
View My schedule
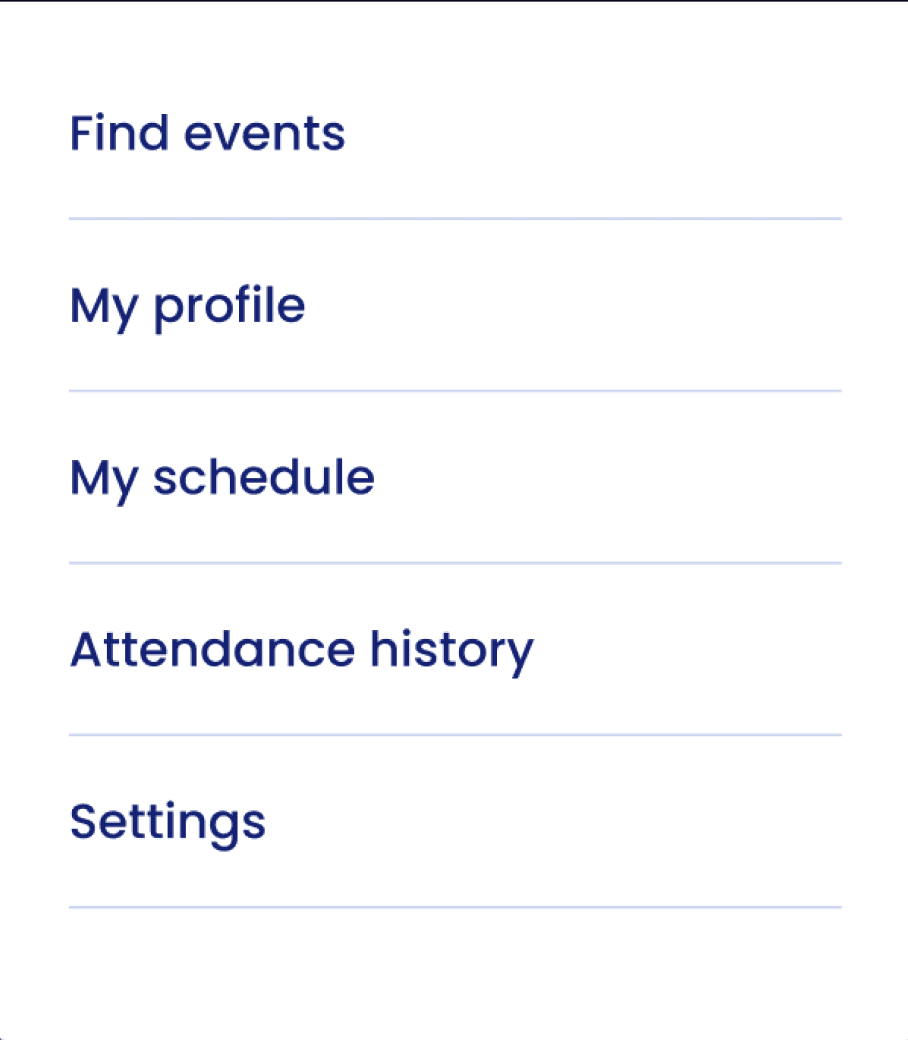pyautogui.click(x=222, y=477)
